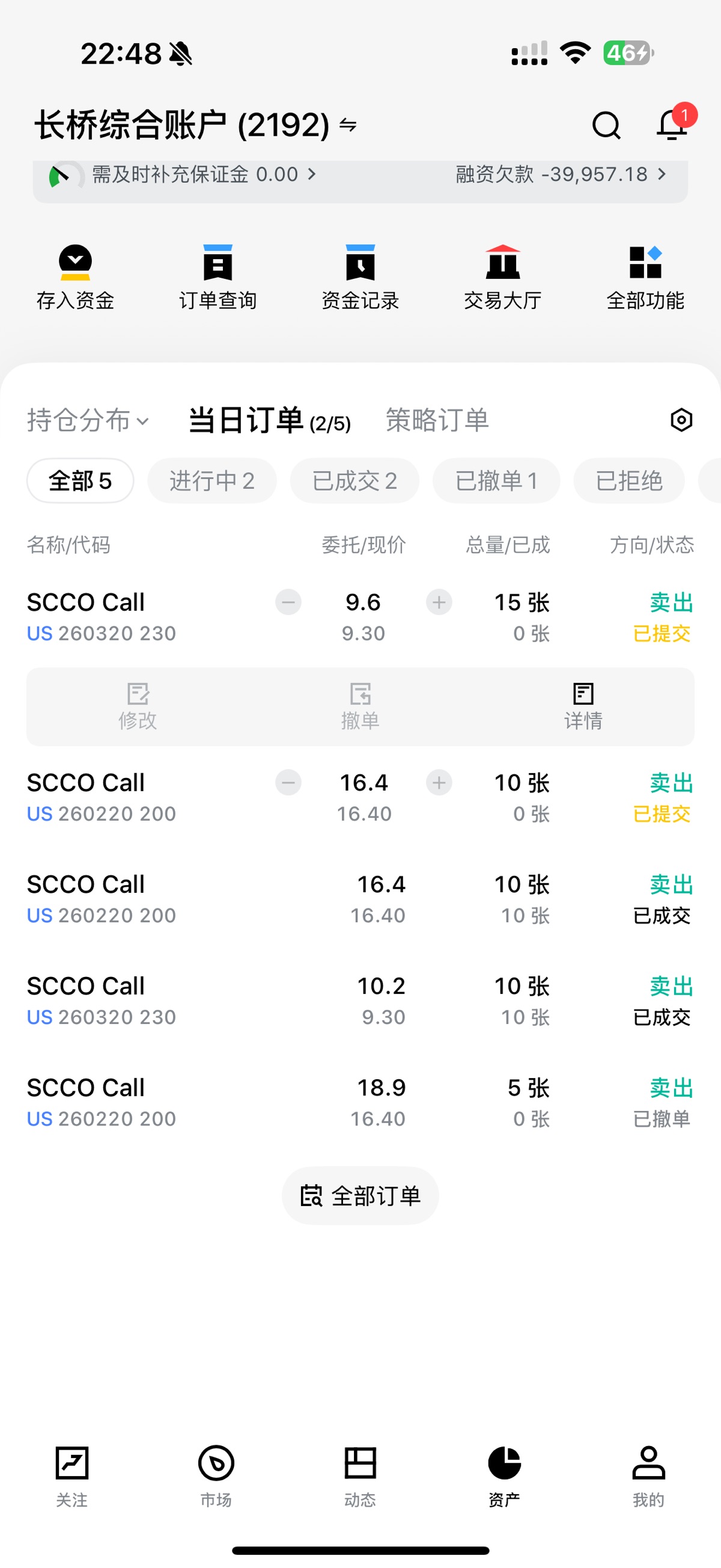Open the 全部订单 button

click(x=360, y=1196)
